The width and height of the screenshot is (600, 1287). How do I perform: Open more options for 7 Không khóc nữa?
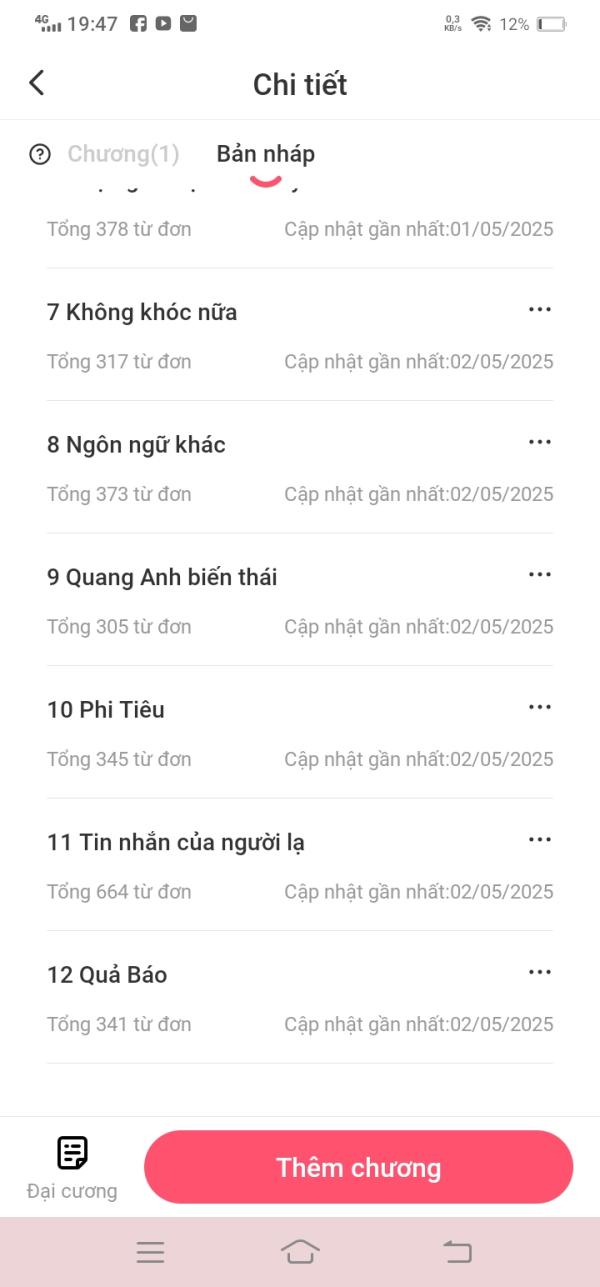coord(539,310)
